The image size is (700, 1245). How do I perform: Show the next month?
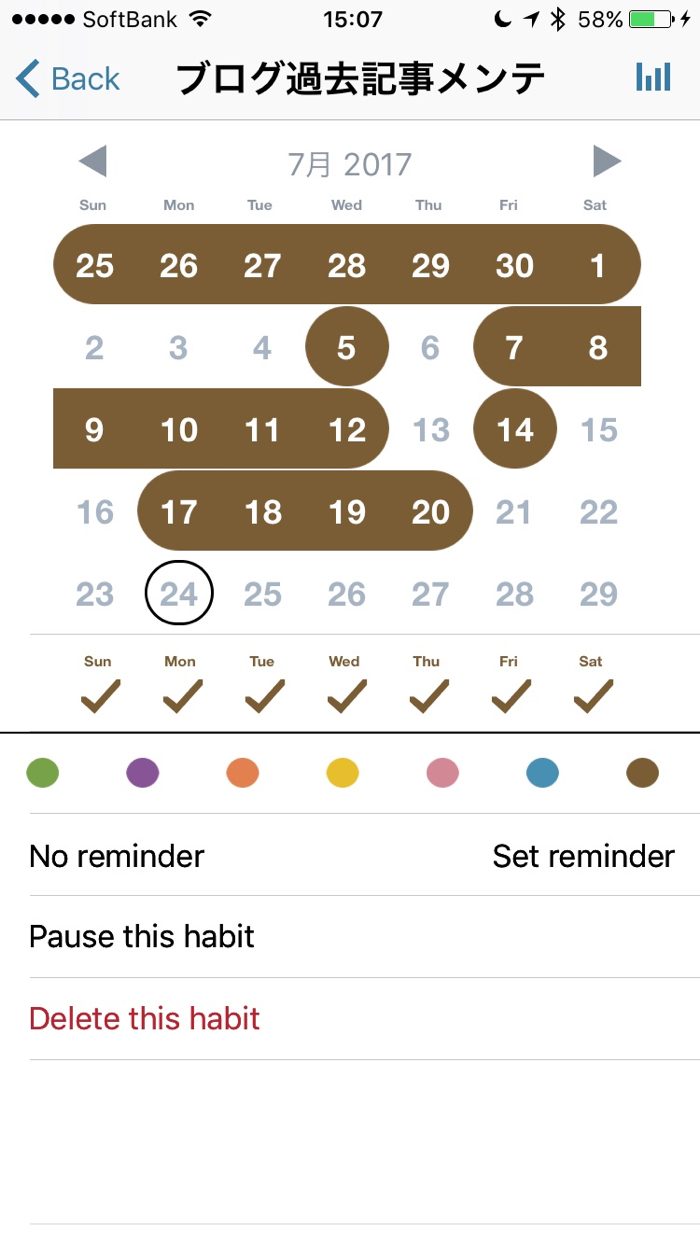pyautogui.click(x=606, y=162)
